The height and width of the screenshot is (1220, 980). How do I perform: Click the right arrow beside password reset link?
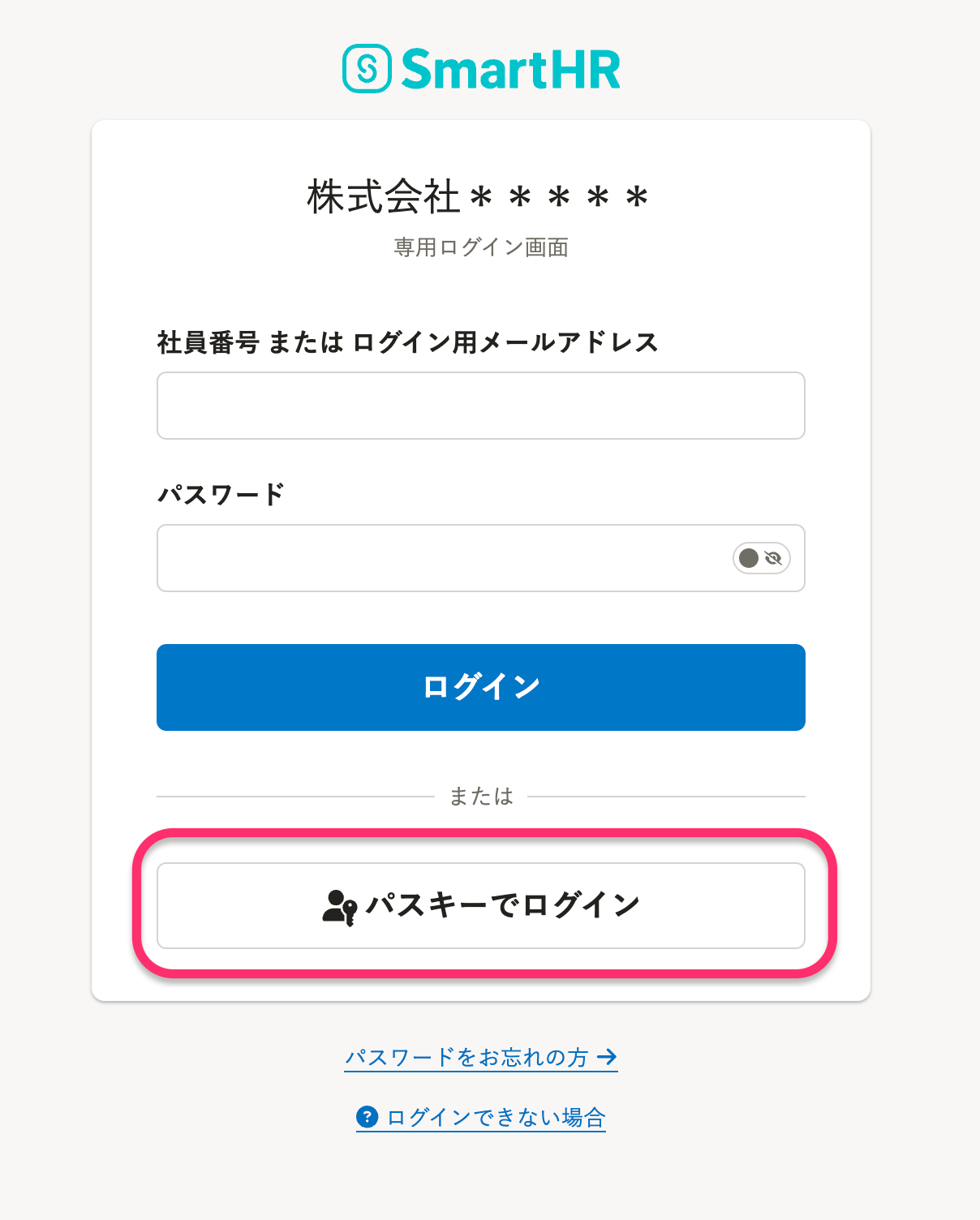[607, 1057]
